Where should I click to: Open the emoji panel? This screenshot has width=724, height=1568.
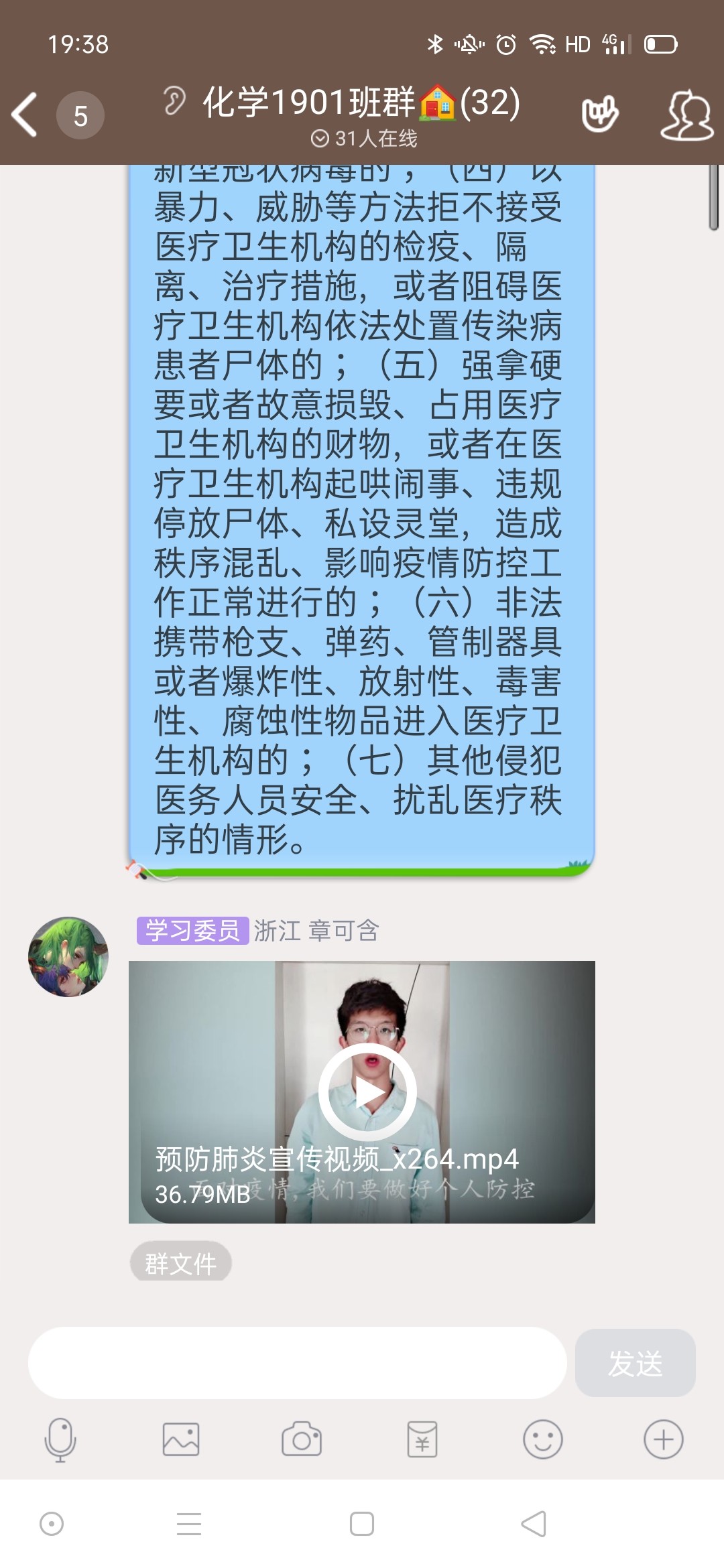pos(543,1439)
